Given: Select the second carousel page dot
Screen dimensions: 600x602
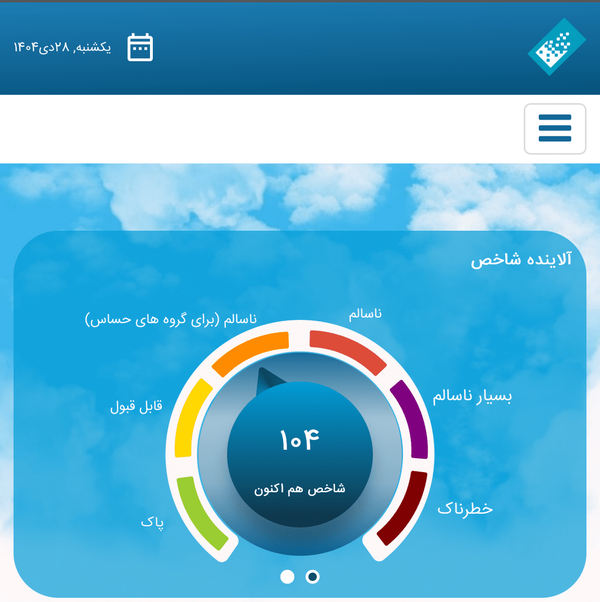Looking at the screenshot, I should pyautogui.click(x=313, y=577).
